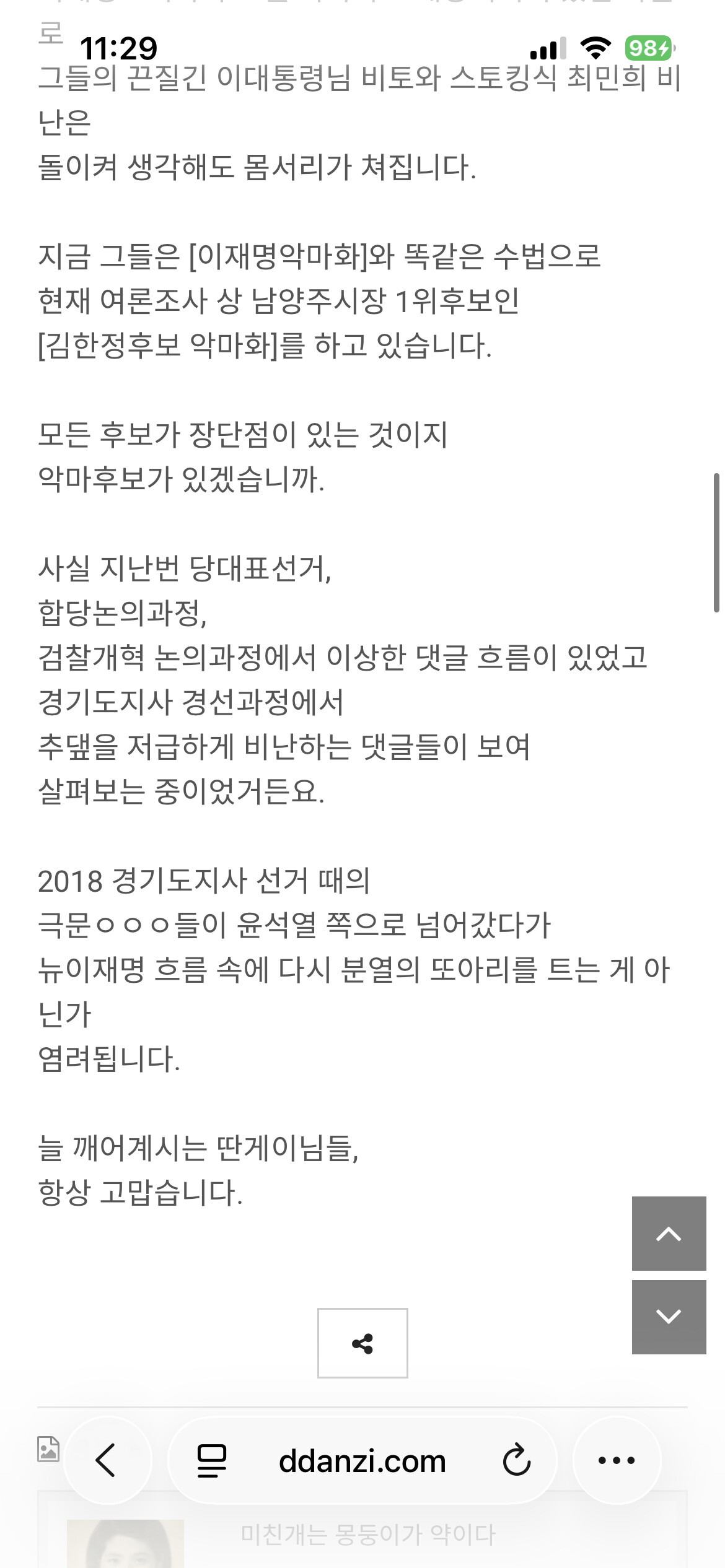
Task: Tap the ddanzi.com address bar
Action: click(362, 1460)
